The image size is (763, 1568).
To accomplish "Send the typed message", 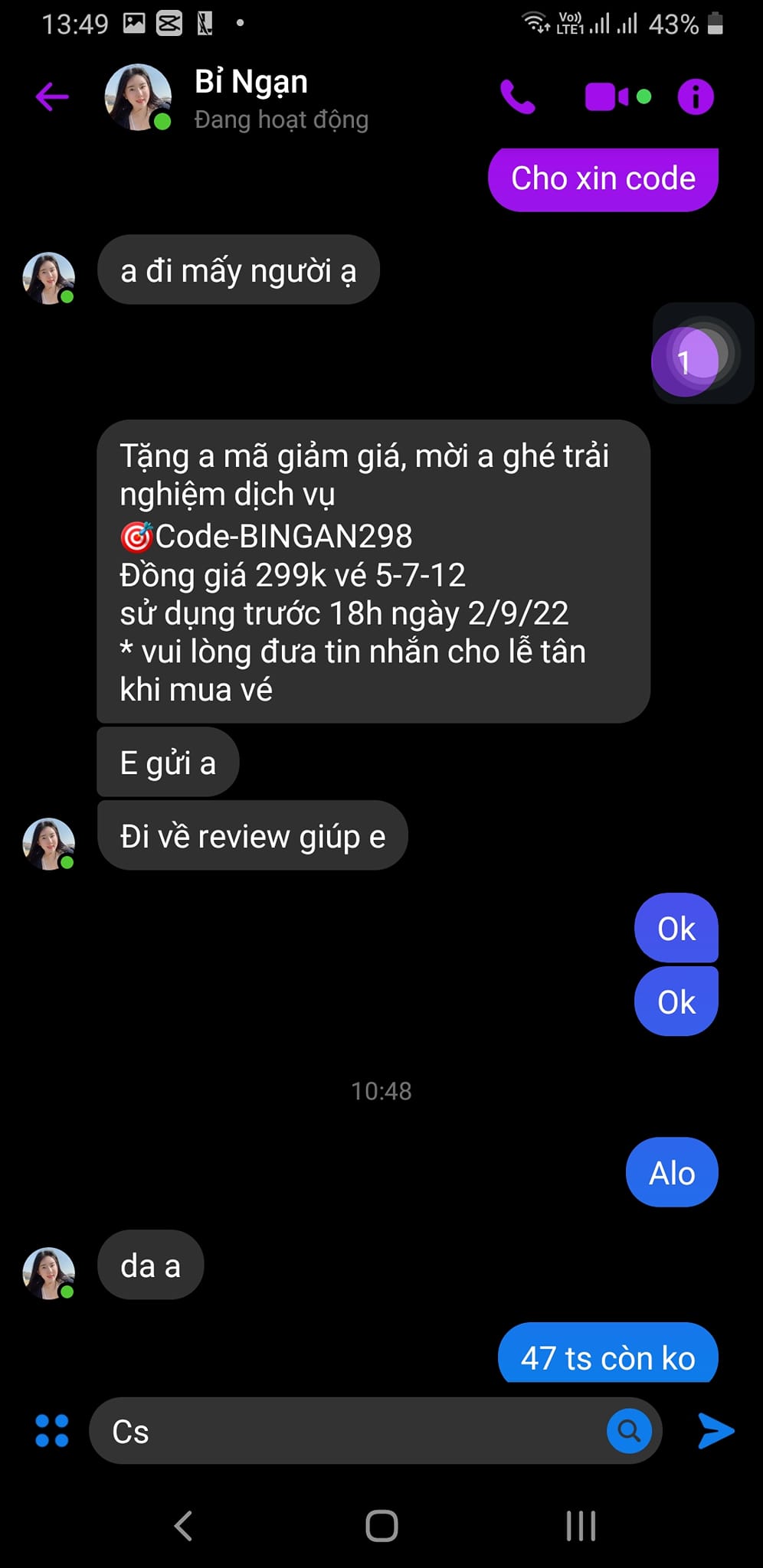I will [716, 1431].
